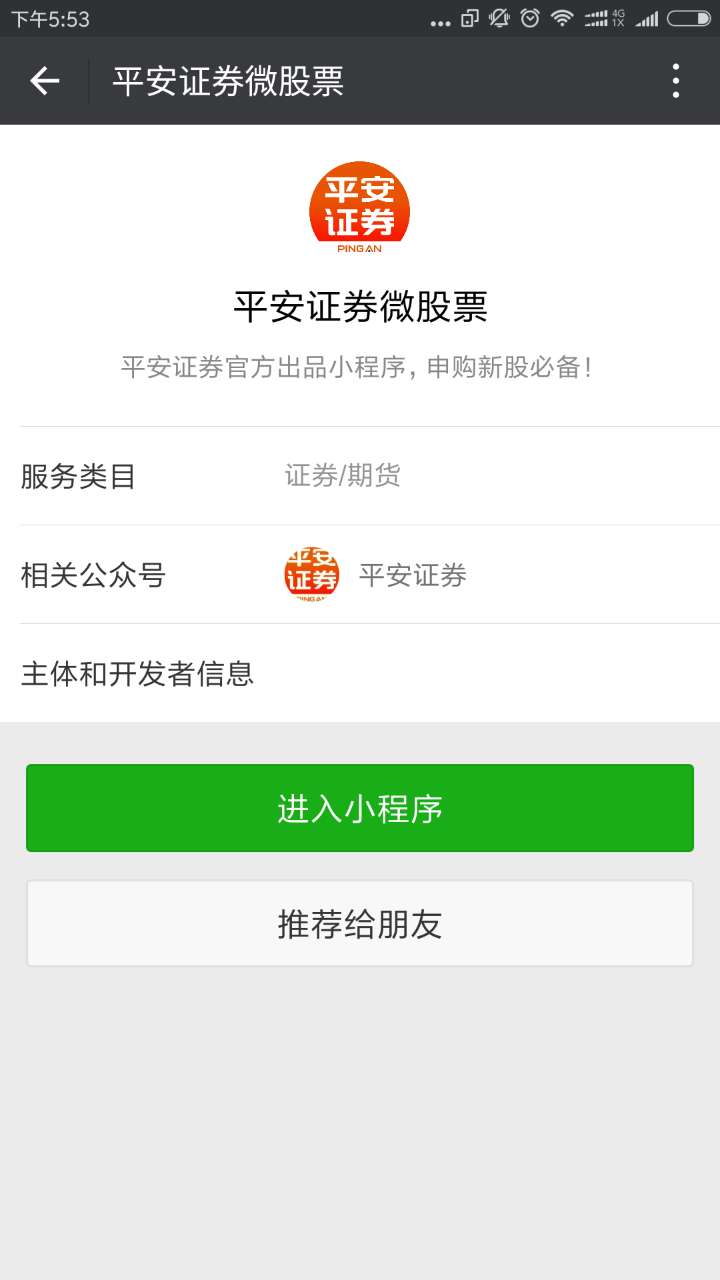Tap the alarm clock status icon
Viewport: 720px width, 1280px height.
pyautogui.click(x=529, y=16)
